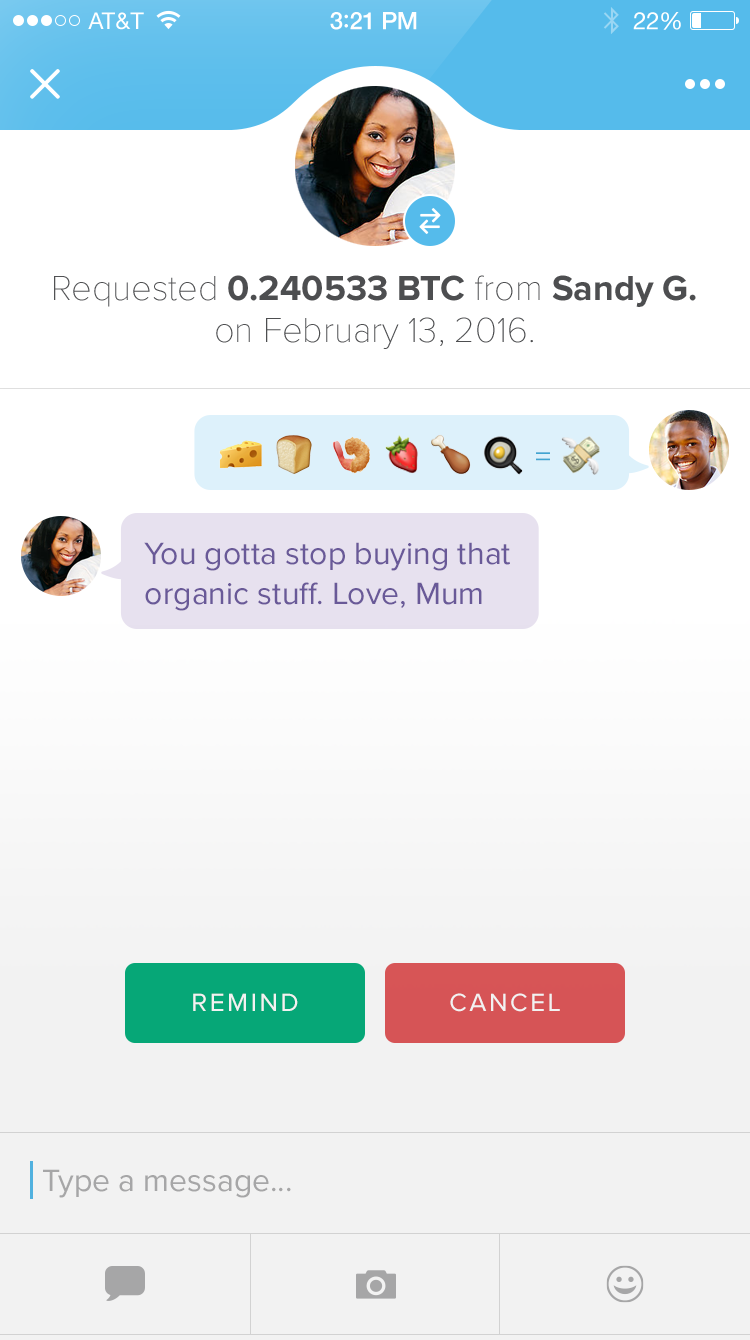
Task: Send a reminder with the REMIND button
Action: pos(245,1003)
